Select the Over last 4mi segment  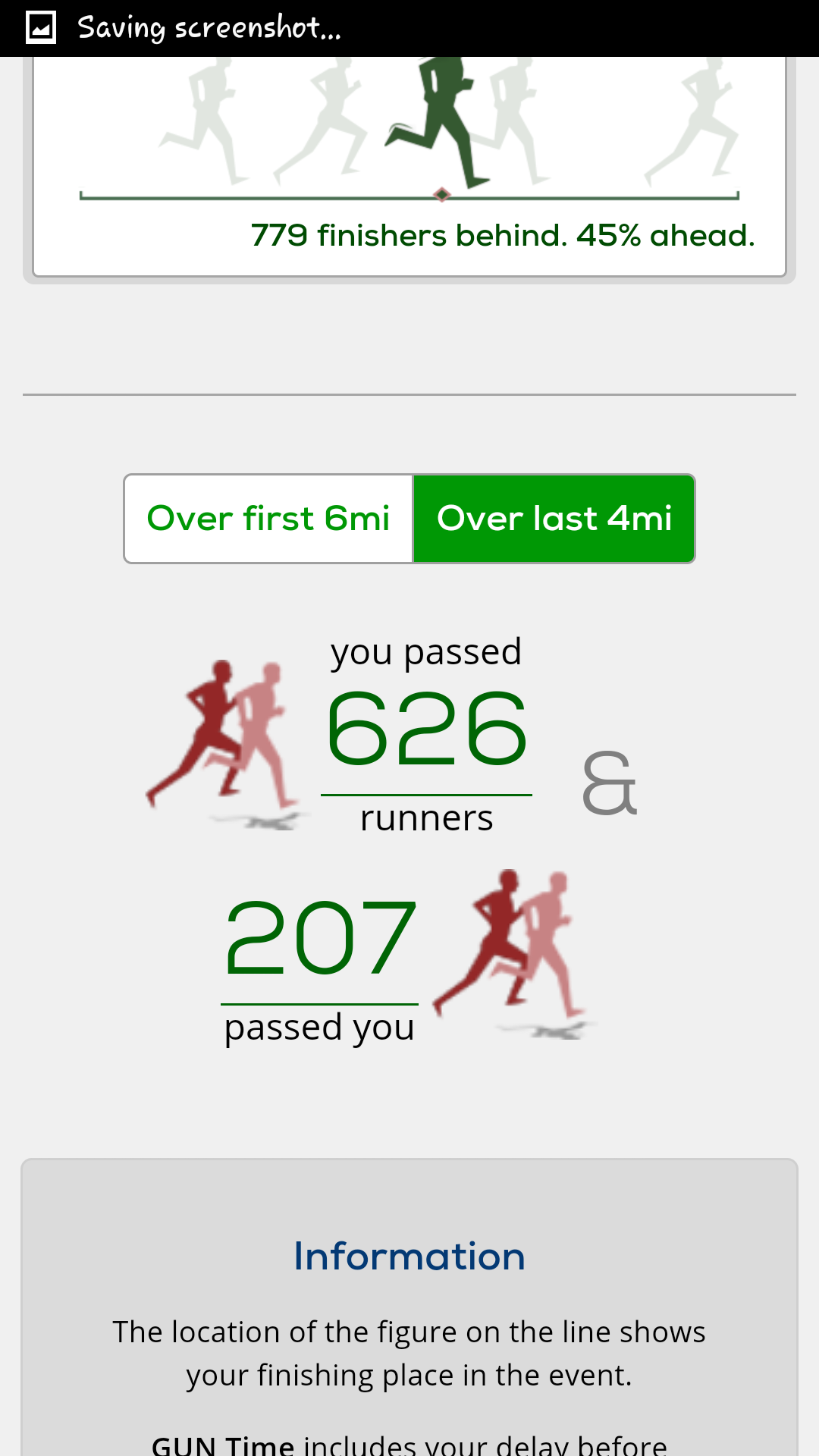pos(554,519)
